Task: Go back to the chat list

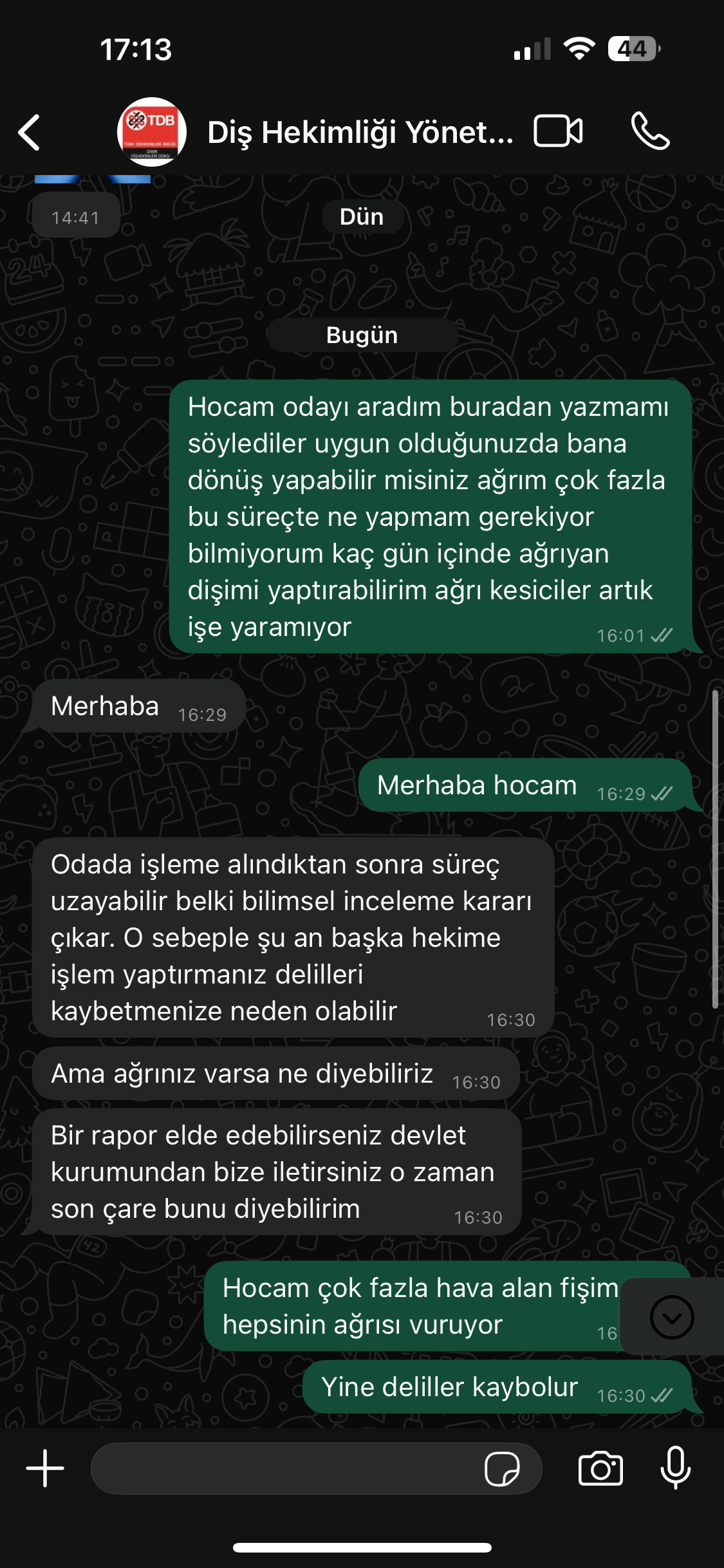Action: [x=30, y=133]
